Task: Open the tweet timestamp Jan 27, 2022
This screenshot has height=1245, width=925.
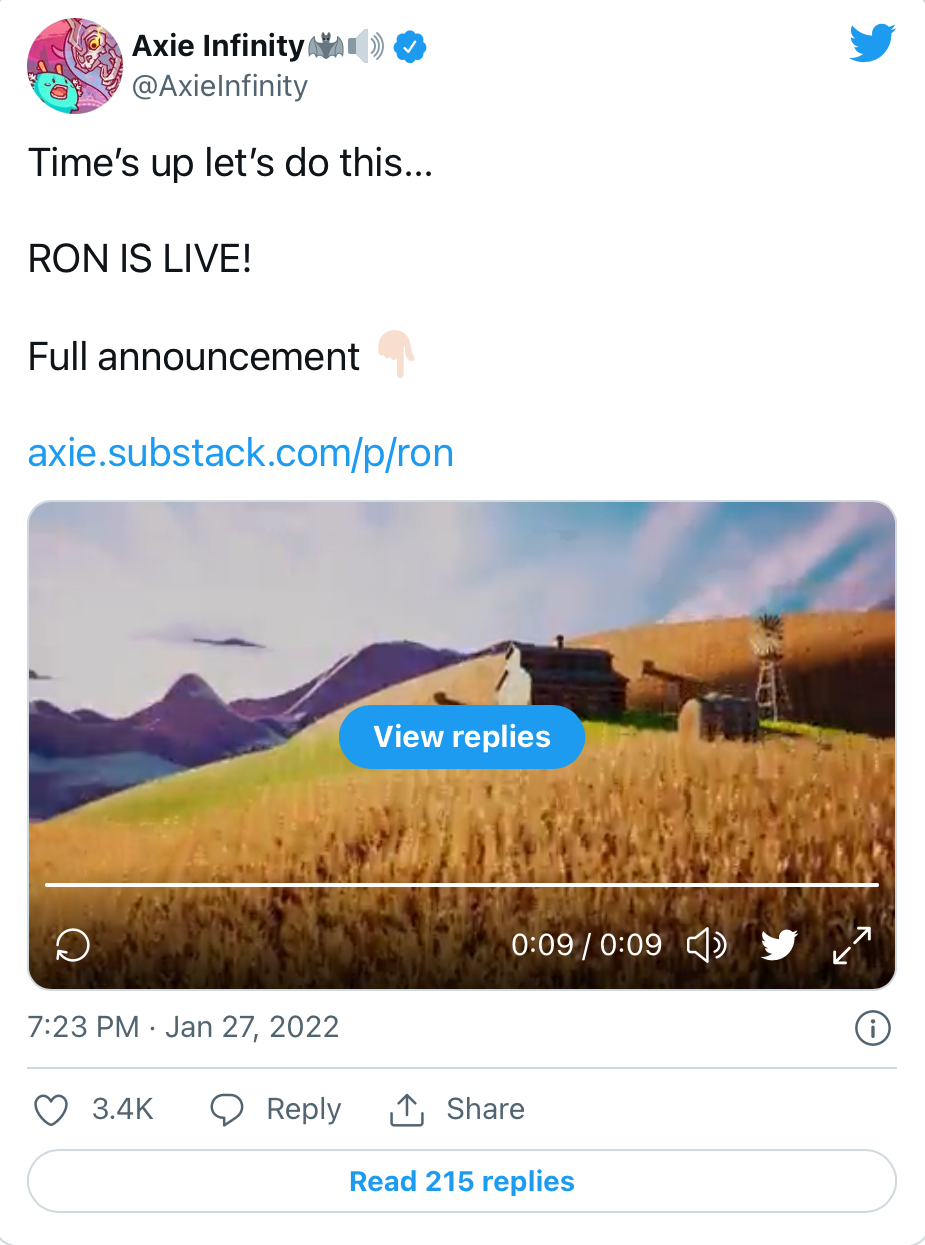Action: point(184,1027)
